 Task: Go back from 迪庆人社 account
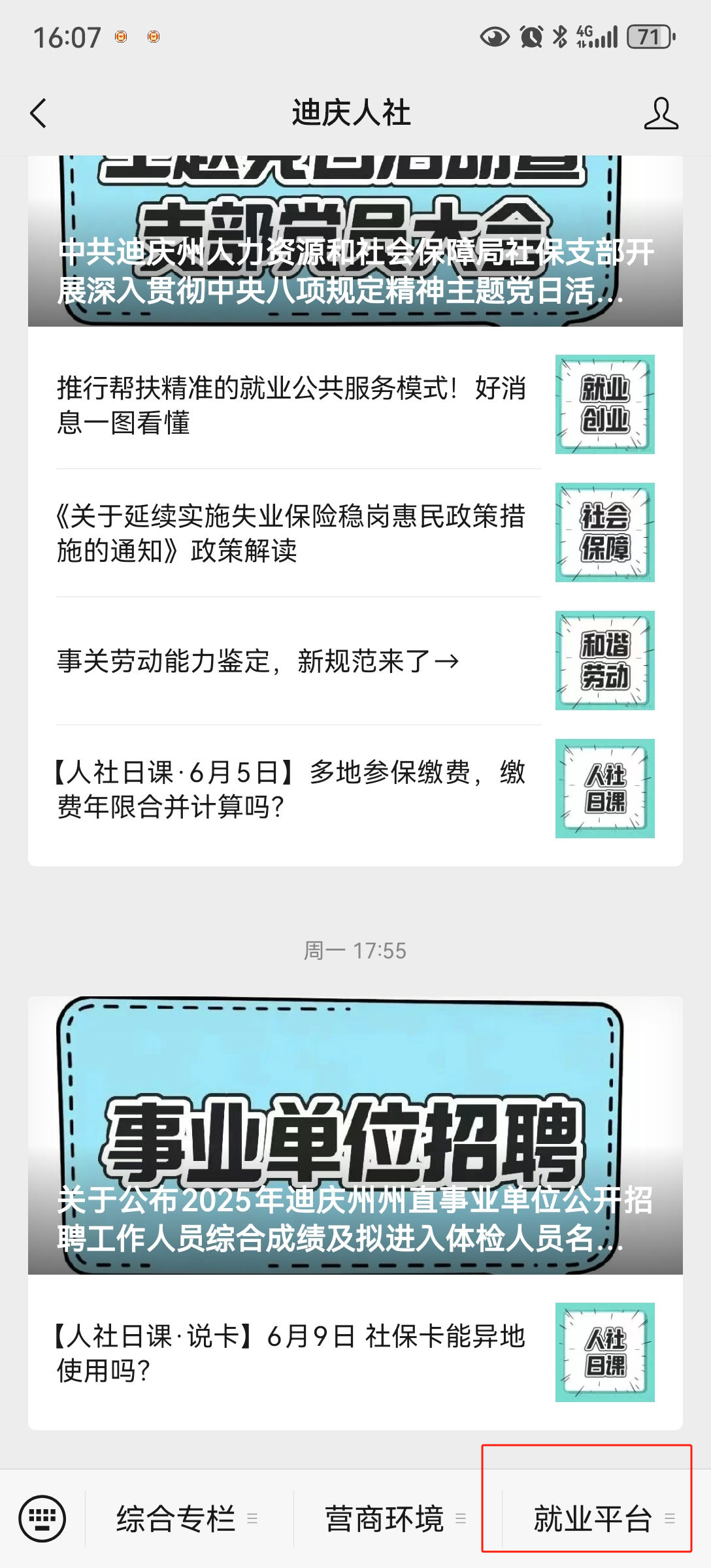39,113
